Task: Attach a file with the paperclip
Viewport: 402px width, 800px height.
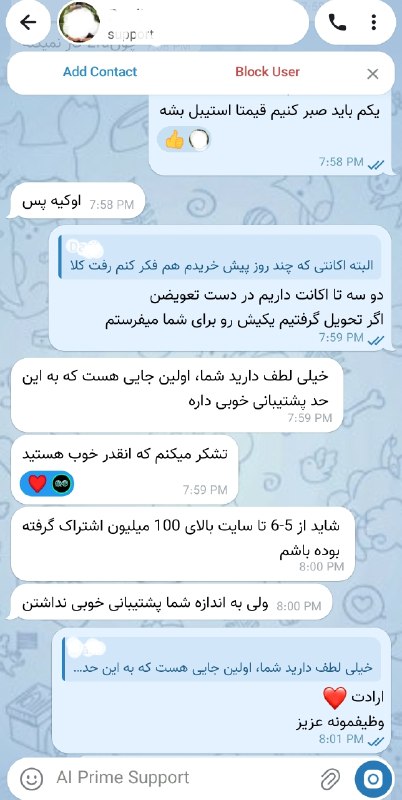Action: click(330, 779)
